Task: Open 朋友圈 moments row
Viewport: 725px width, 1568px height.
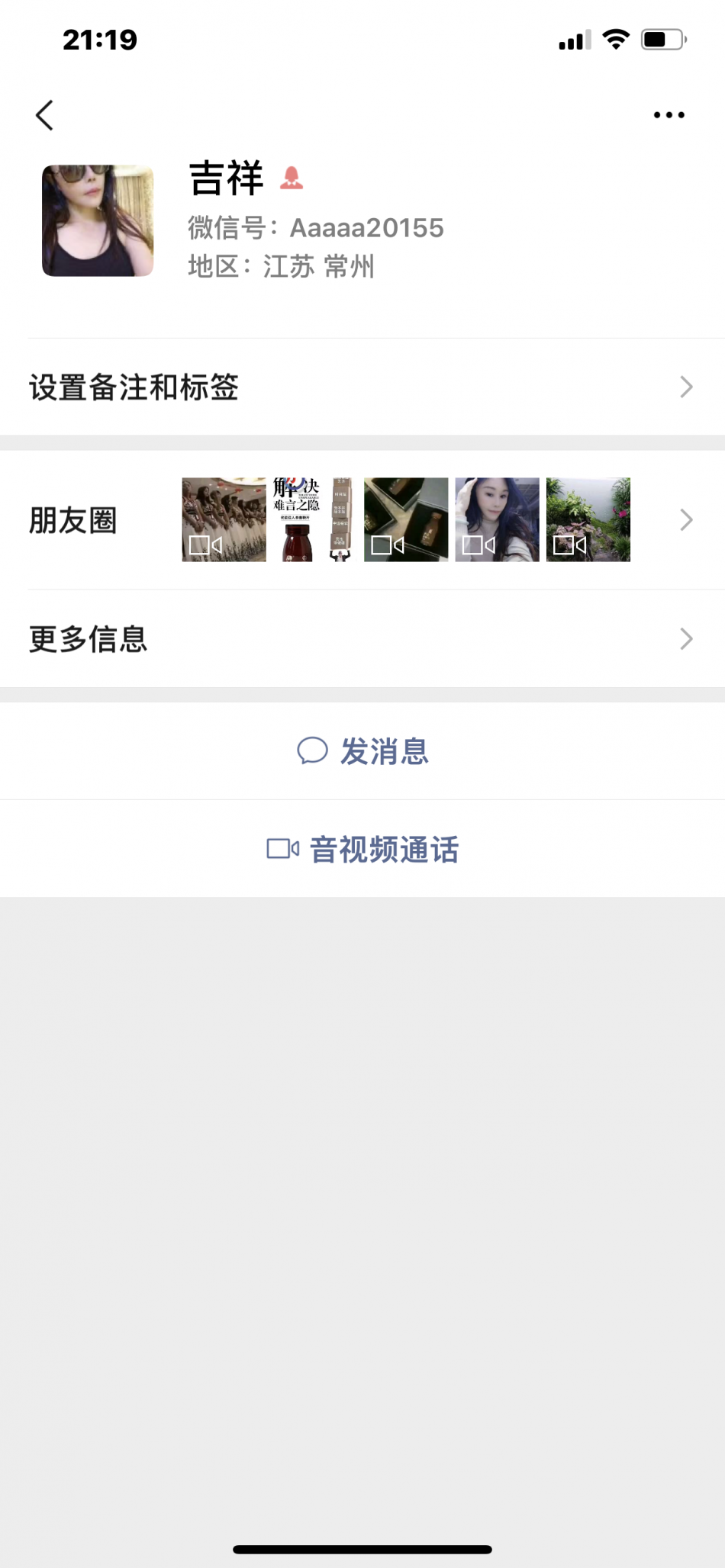Action: [x=362, y=520]
